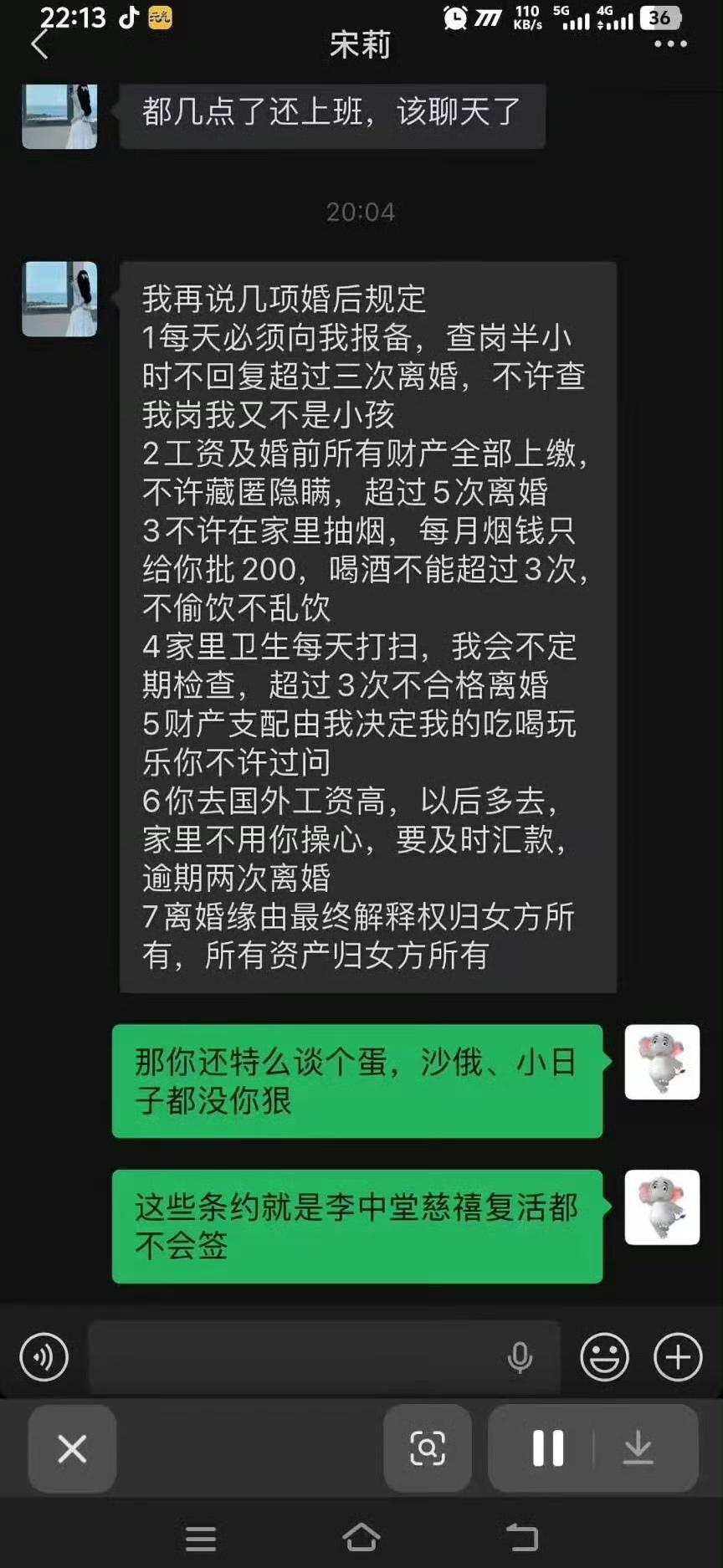Tap the elephant sticker avatar on green bubble

pyautogui.click(x=662, y=1063)
